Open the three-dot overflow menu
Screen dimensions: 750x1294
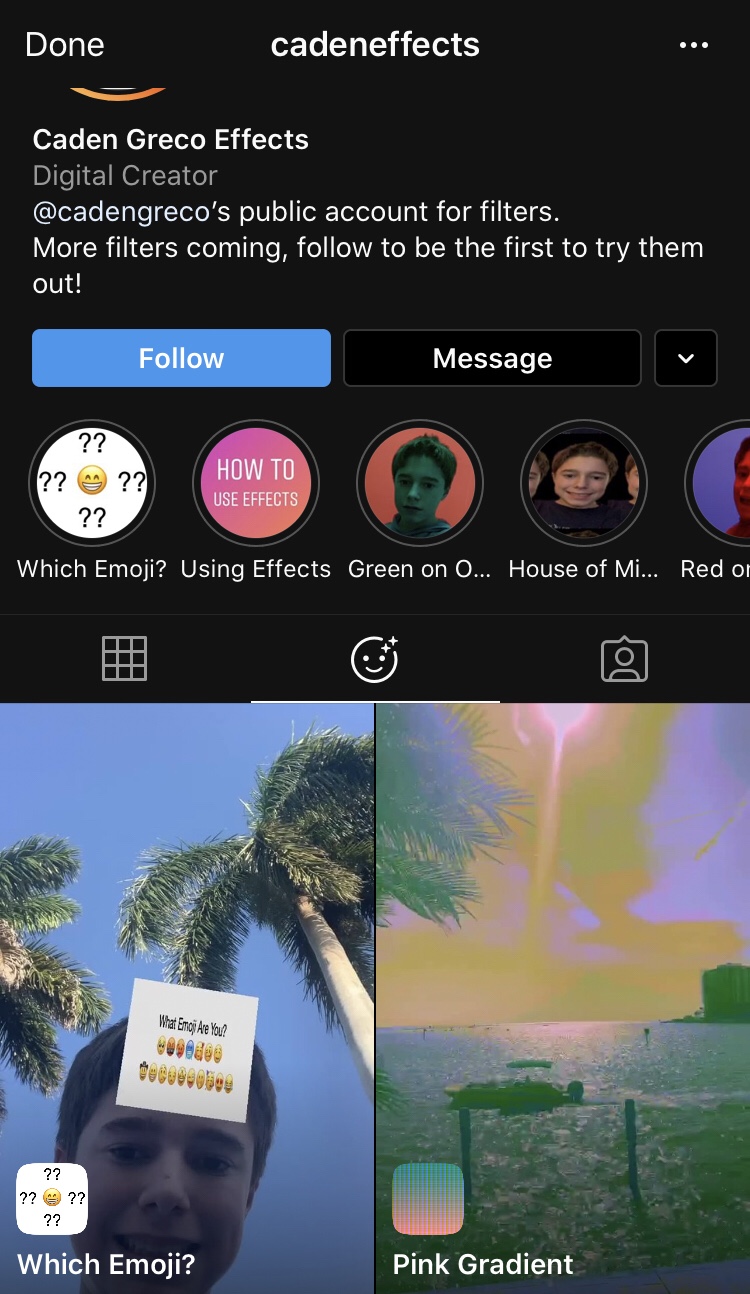(x=693, y=45)
